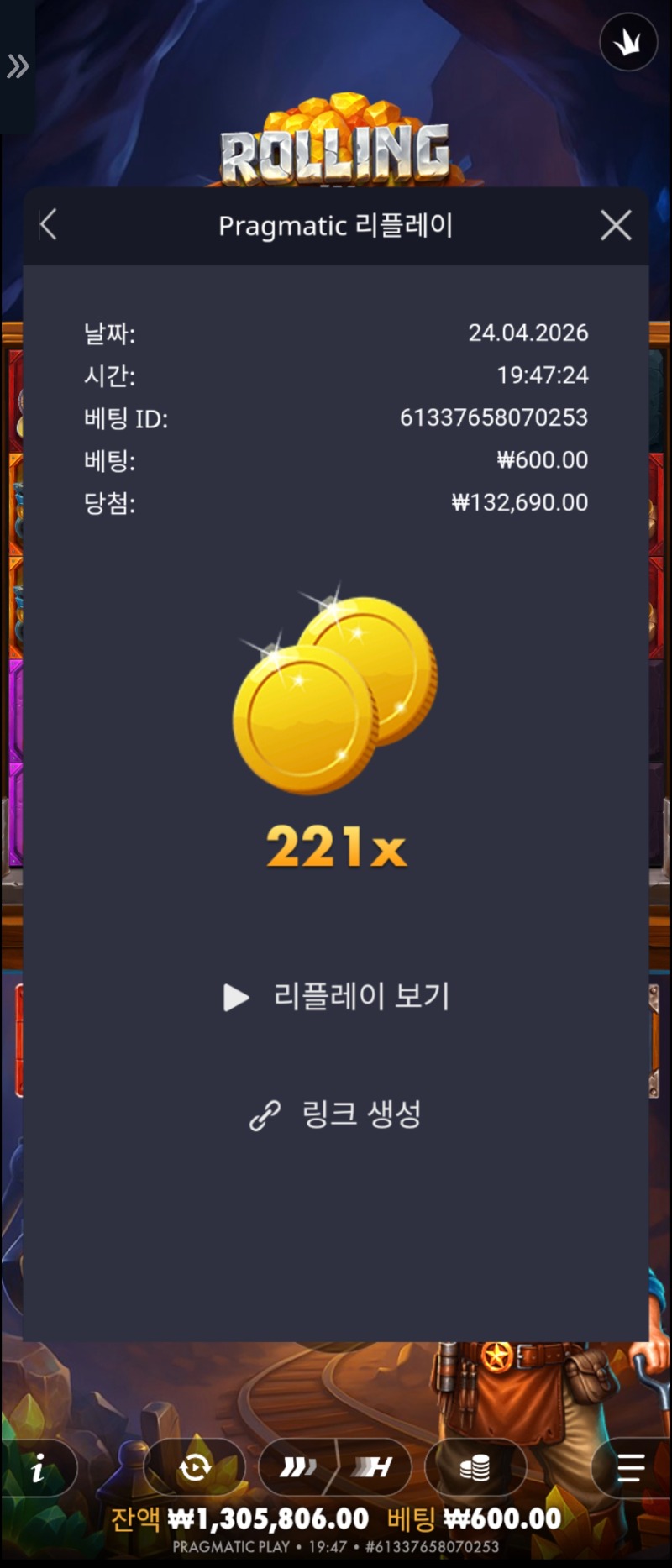Enable turbo spin mode
This screenshot has width=672, height=1568.
(x=298, y=1467)
